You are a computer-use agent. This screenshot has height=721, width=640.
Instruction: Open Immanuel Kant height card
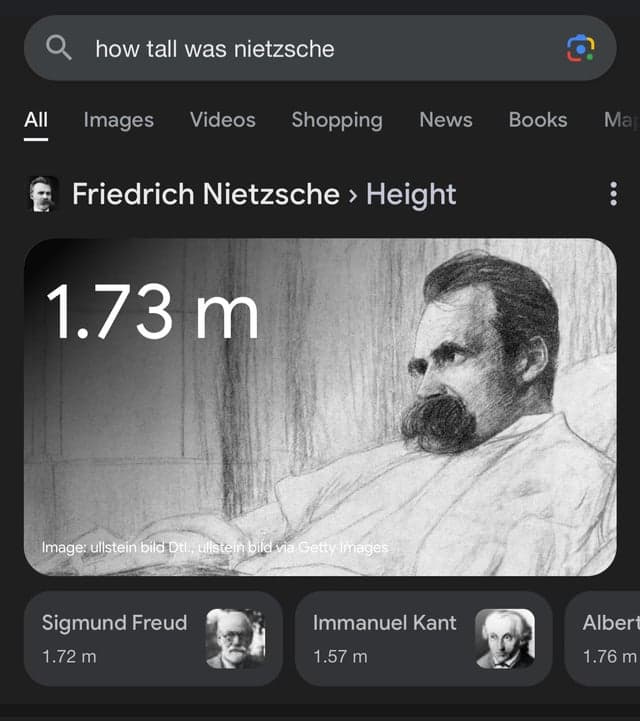point(423,638)
